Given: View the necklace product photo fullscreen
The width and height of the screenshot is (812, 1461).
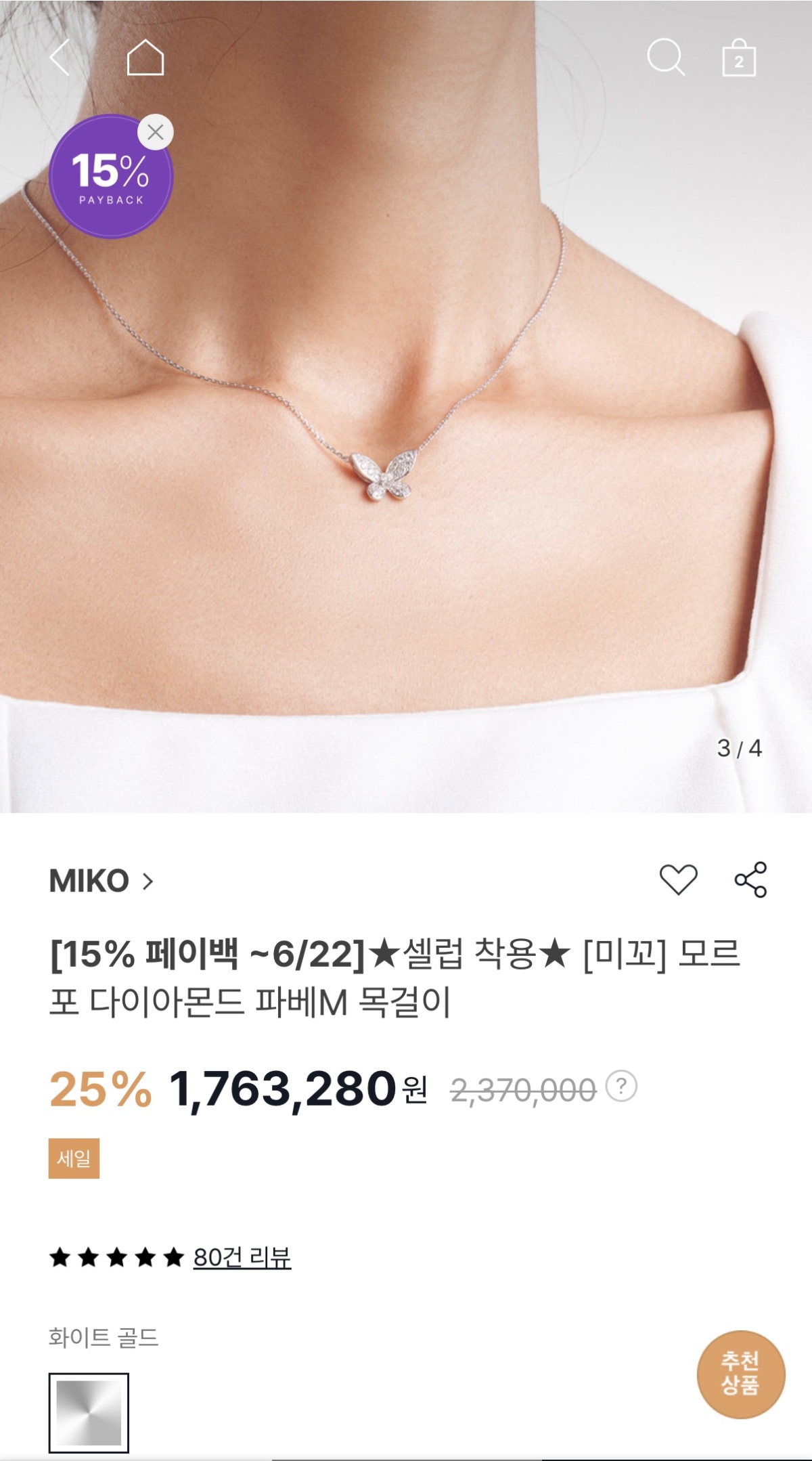Looking at the screenshot, I should (406, 474).
